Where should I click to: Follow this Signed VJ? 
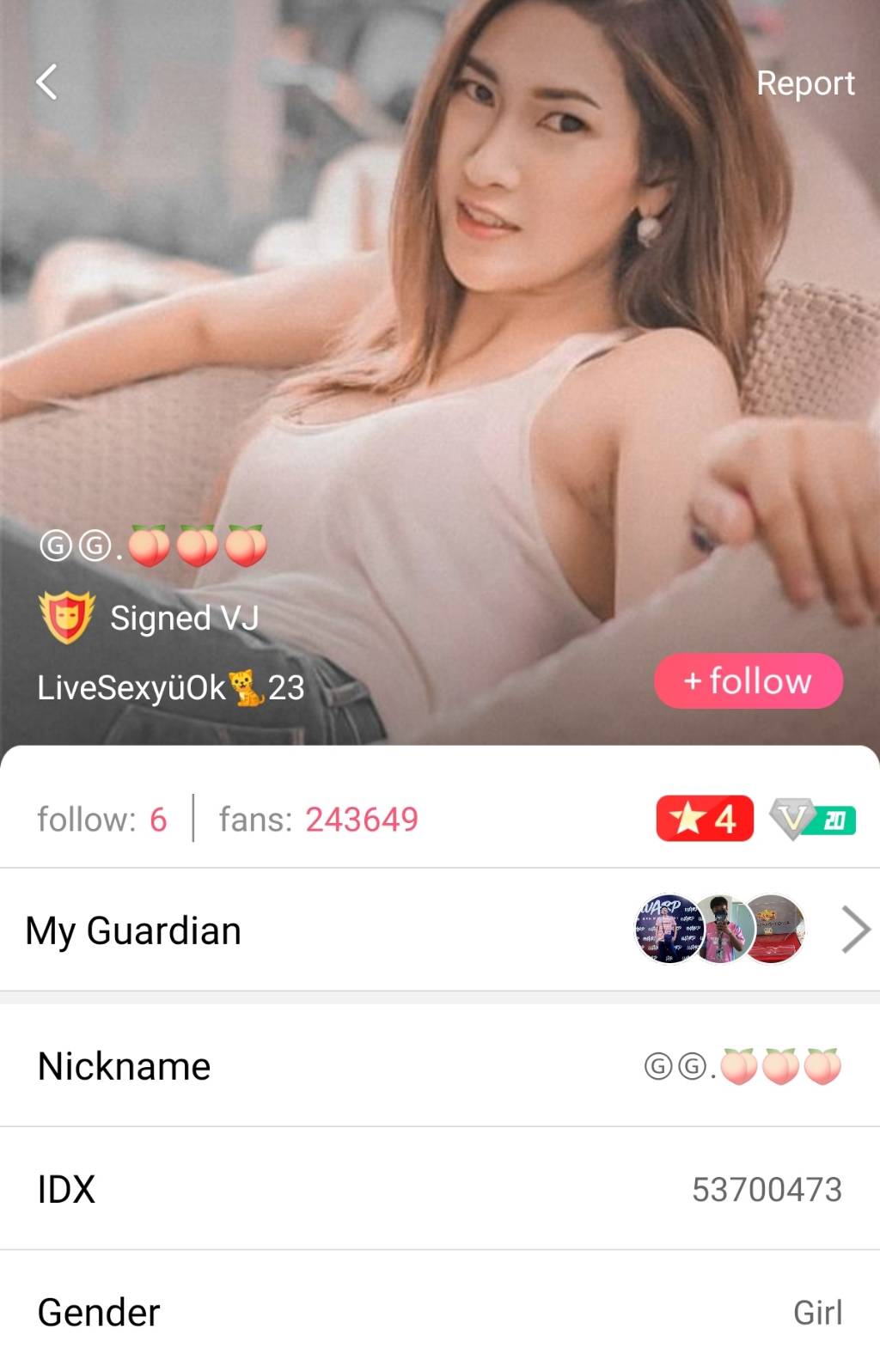[748, 681]
